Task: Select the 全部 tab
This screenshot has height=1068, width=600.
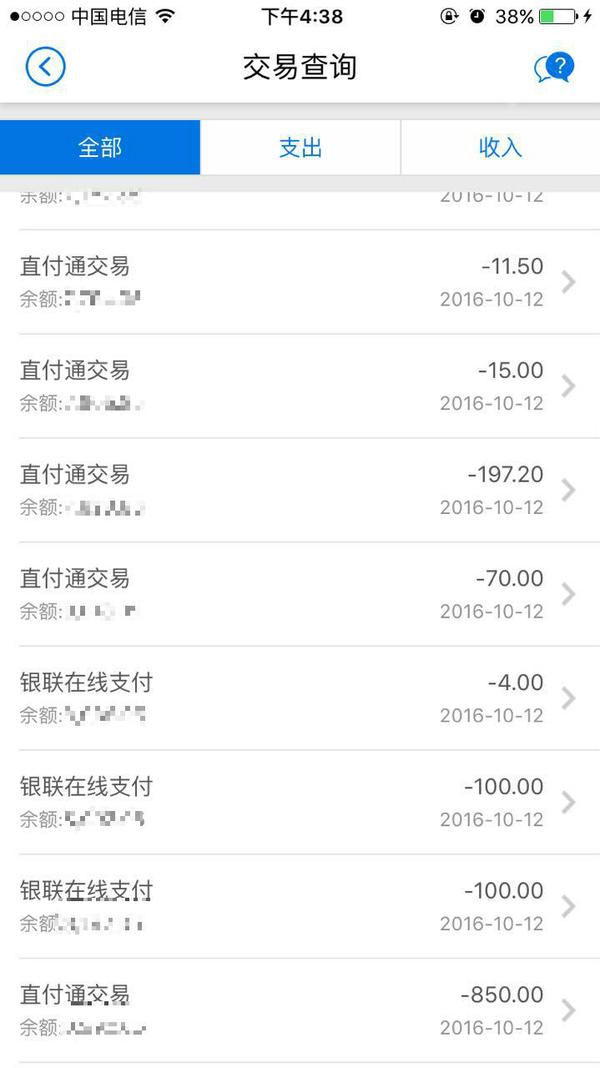Action: tap(100, 148)
